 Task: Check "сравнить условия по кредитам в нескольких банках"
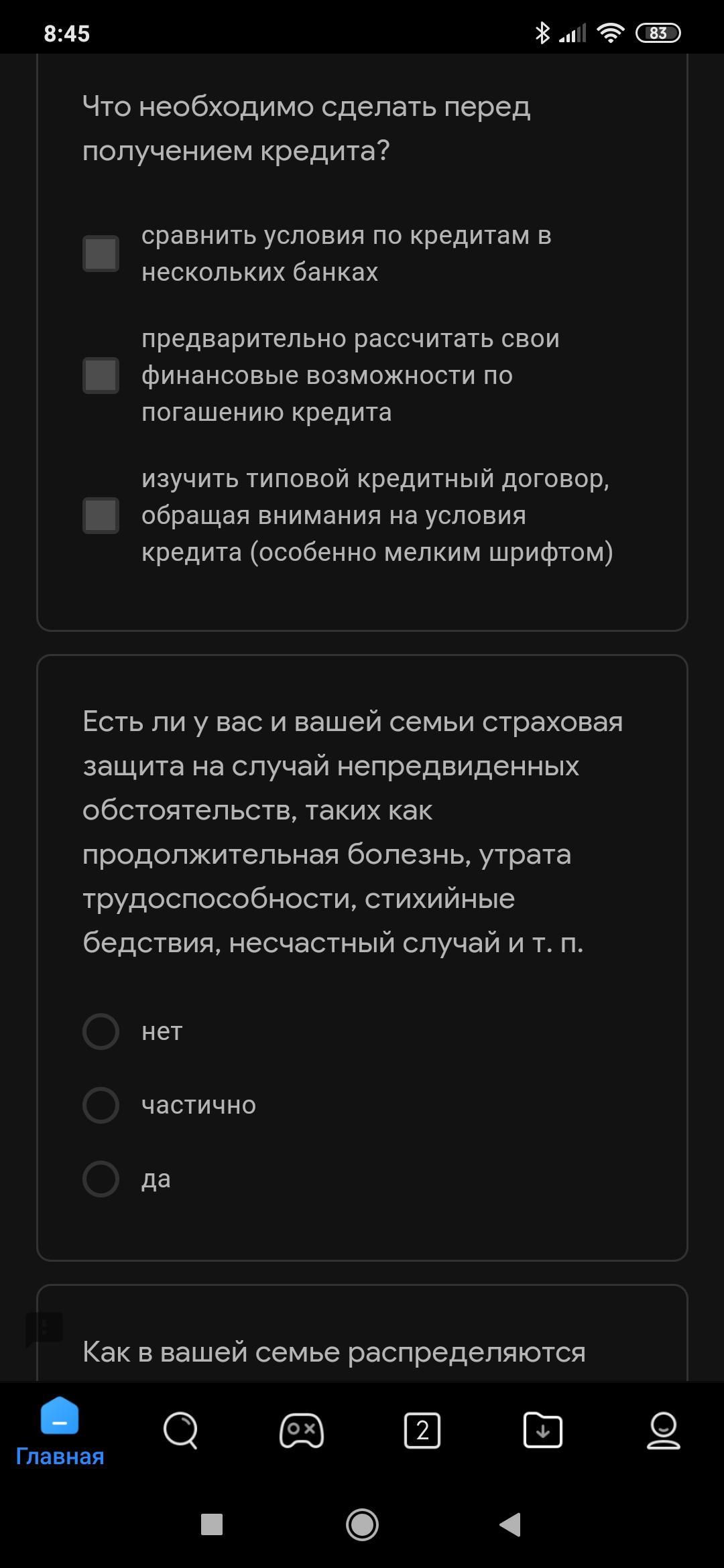[101, 254]
